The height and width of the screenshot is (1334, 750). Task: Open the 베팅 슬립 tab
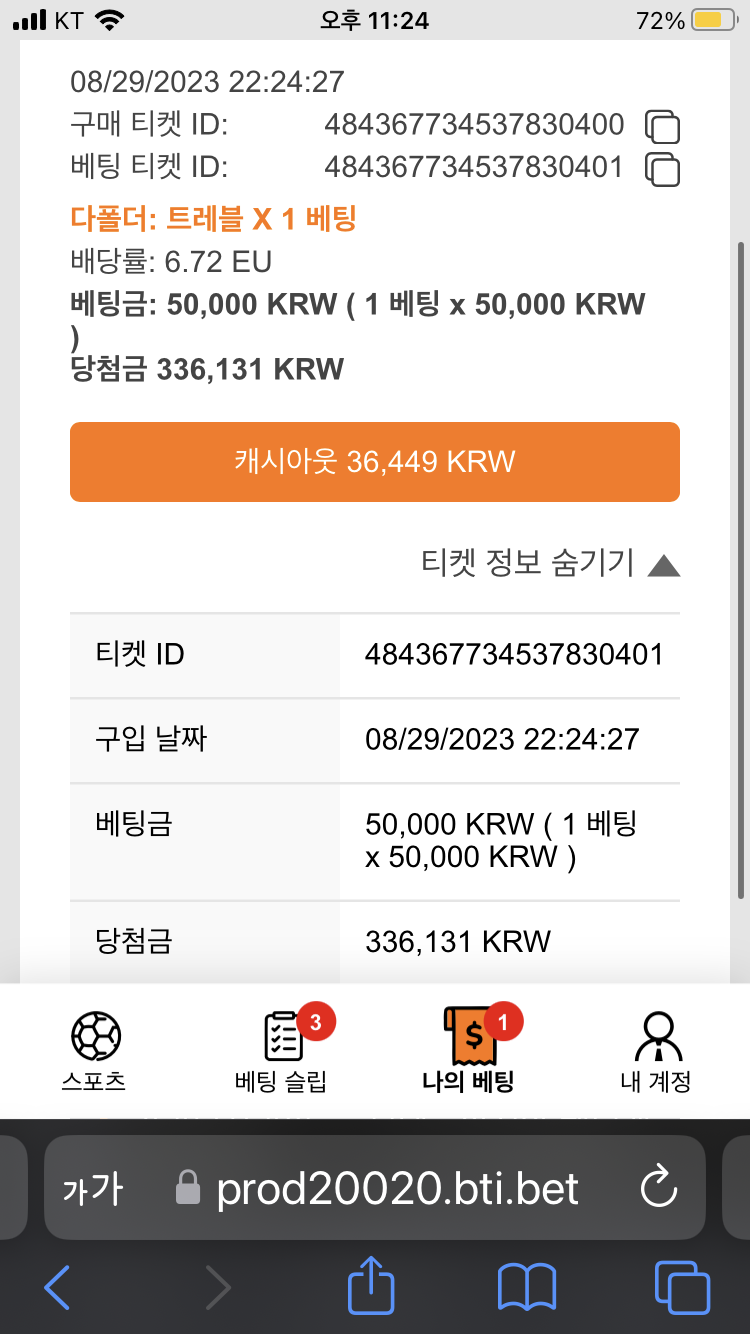coord(282,1051)
